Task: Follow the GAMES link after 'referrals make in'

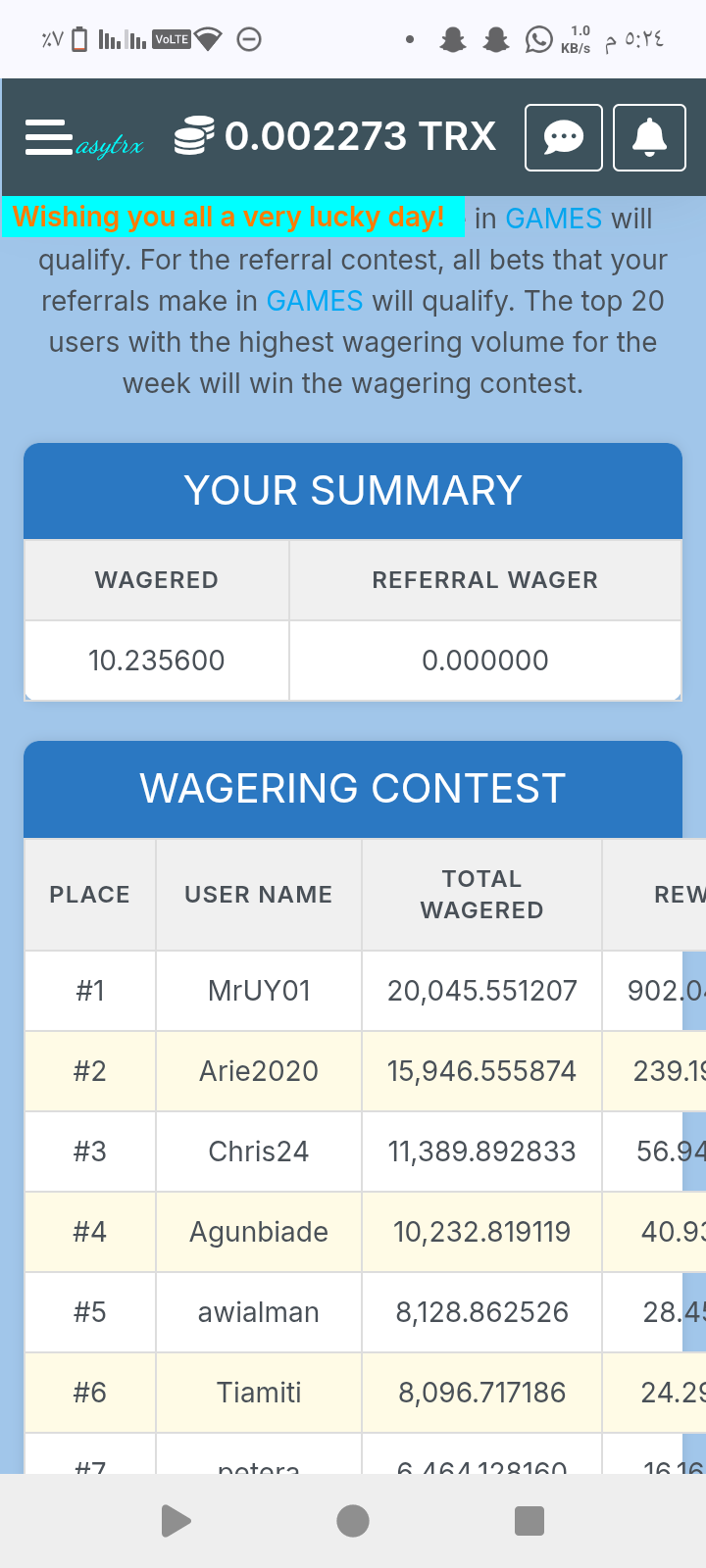Action: click(315, 301)
